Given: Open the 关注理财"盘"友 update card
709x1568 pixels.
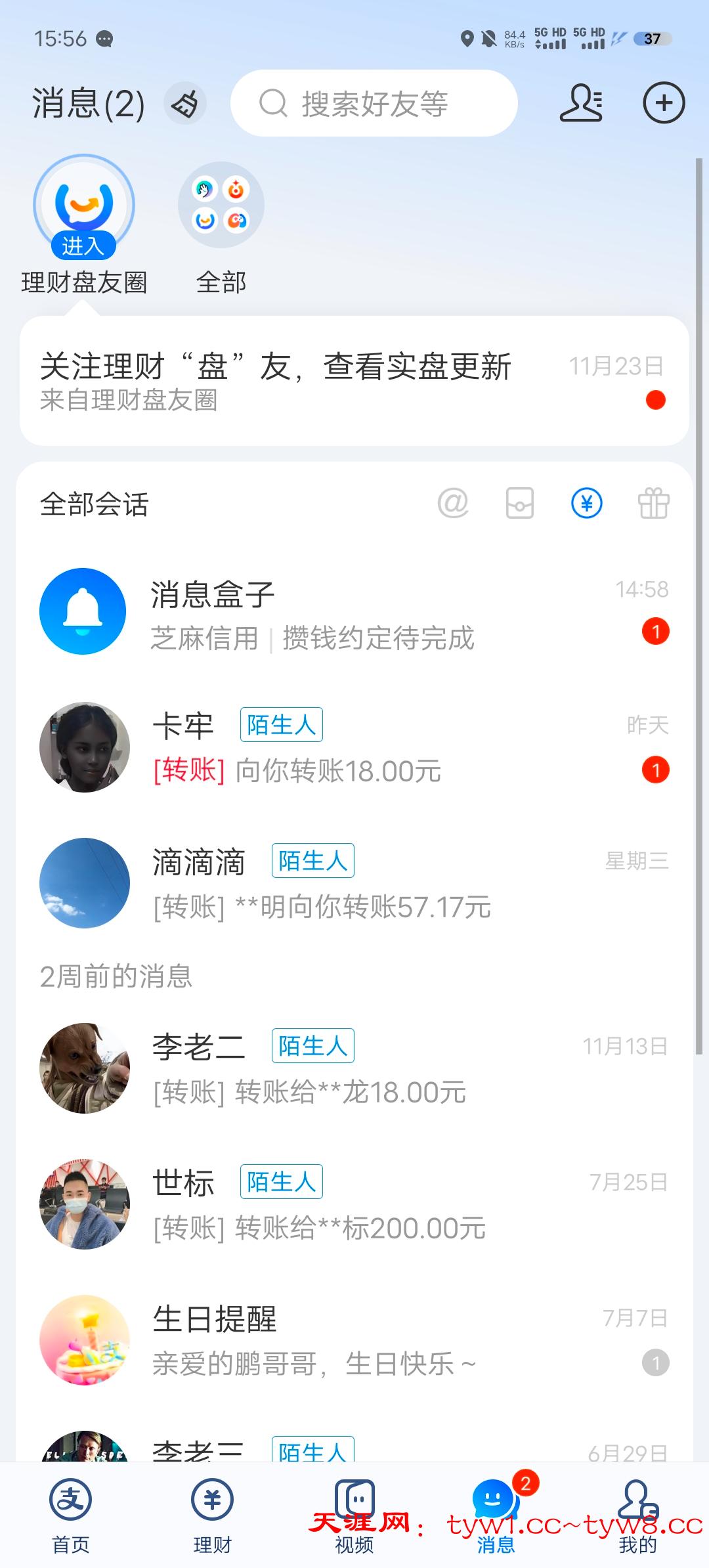Looking at the screenshot, I should 354,381.
